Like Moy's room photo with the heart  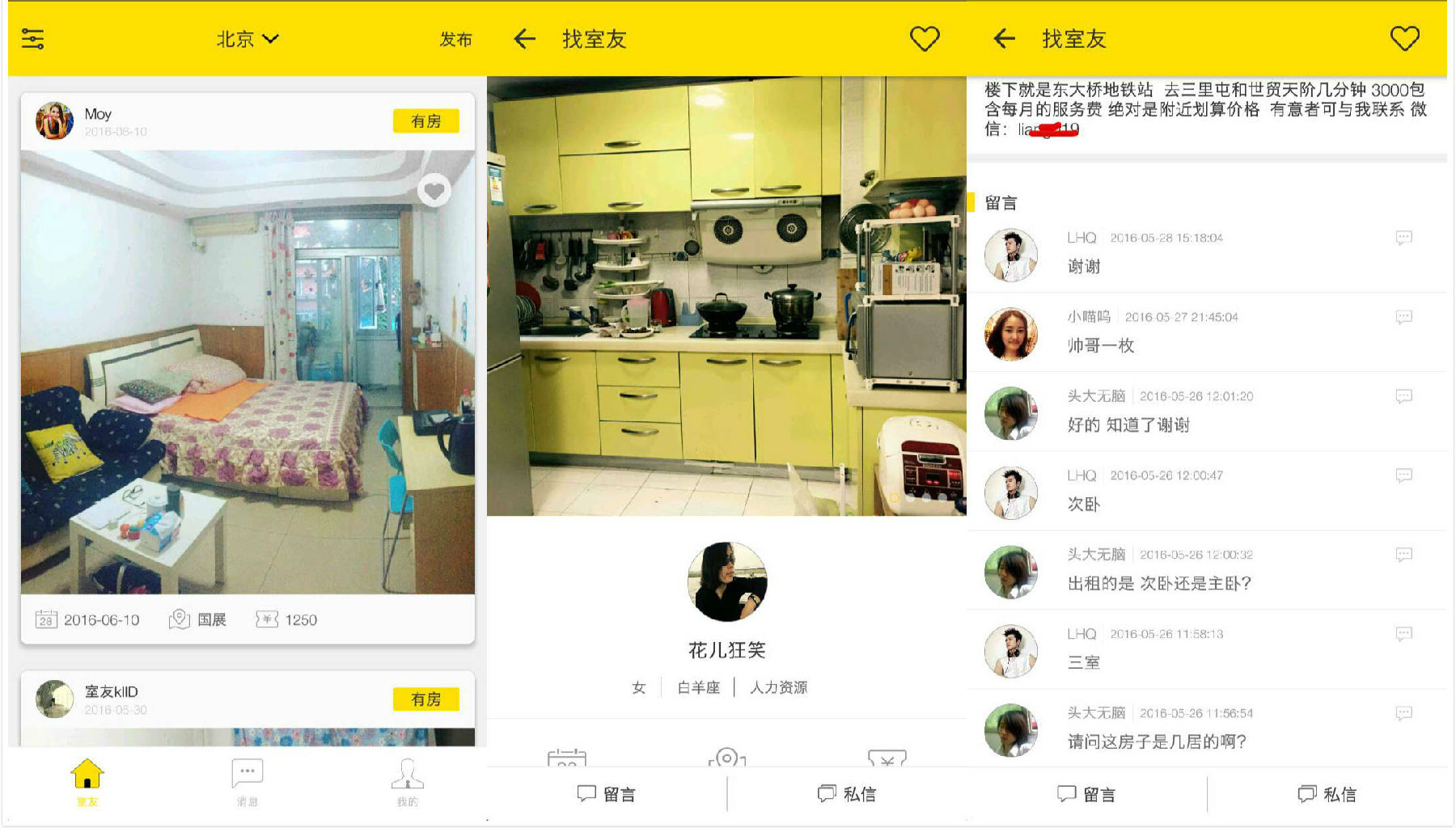pos(434,191)
